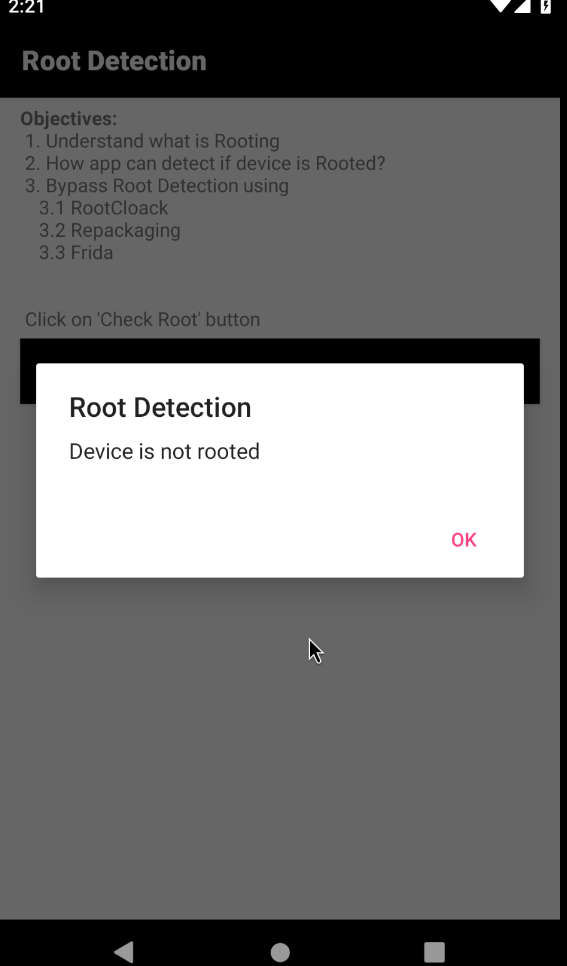The height and width of the screenshot is (966, 567).
Task: Tap the system back button
Action: pyautogui.click(x=124, y=951)
